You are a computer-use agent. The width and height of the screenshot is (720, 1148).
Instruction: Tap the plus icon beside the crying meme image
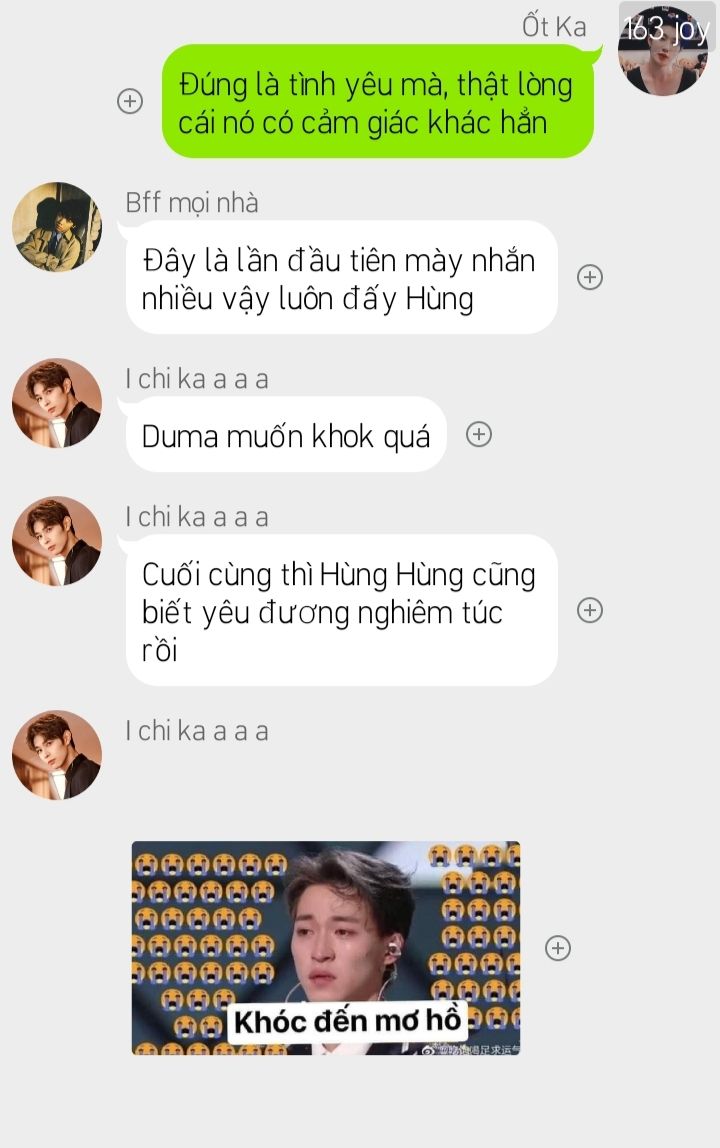click(558, 948)
